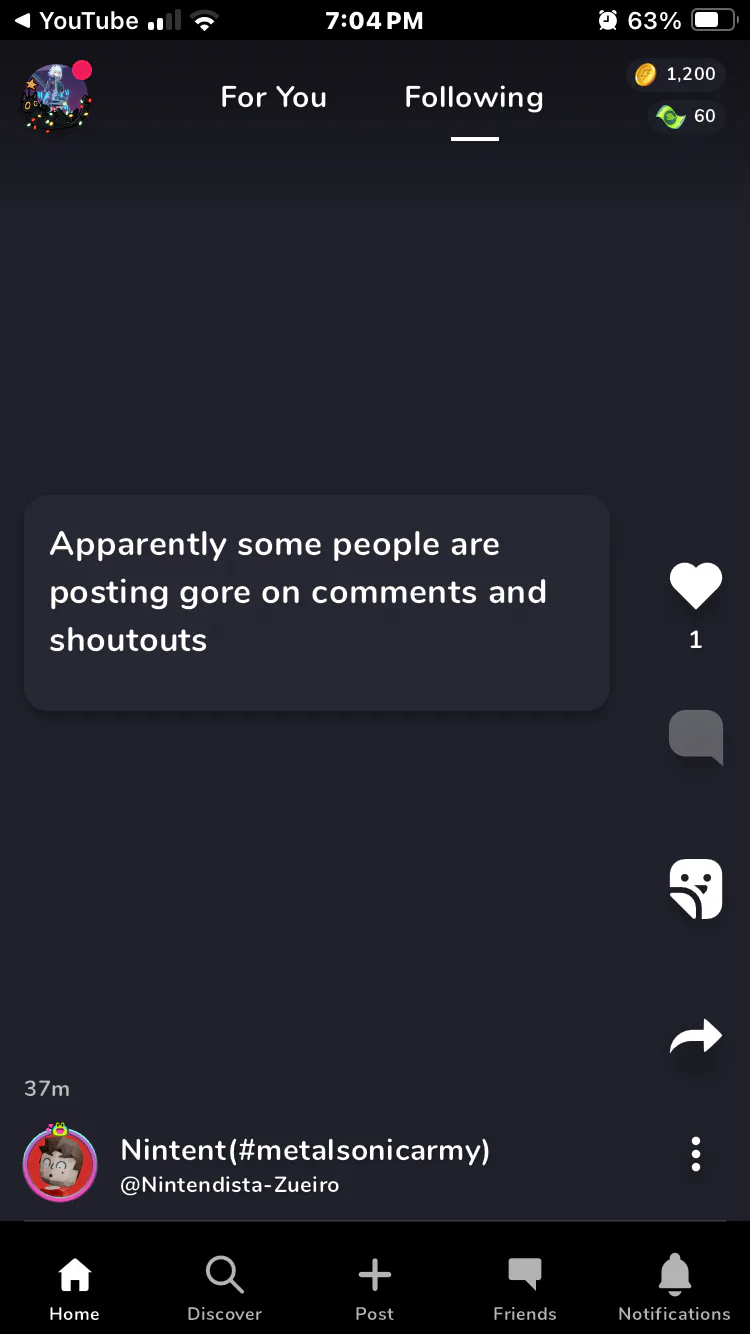Viewport: 750px width, 1334px height.
Task: Open the 60 cash balance
Action: pos(686,116)
